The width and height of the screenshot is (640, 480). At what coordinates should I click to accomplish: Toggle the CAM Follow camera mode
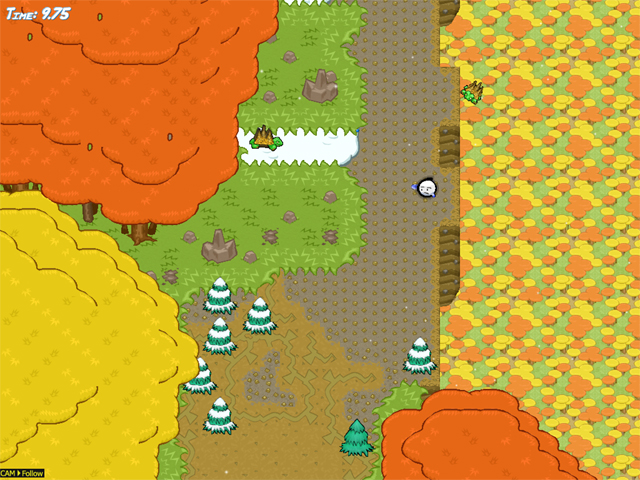[x=22, y=473]
